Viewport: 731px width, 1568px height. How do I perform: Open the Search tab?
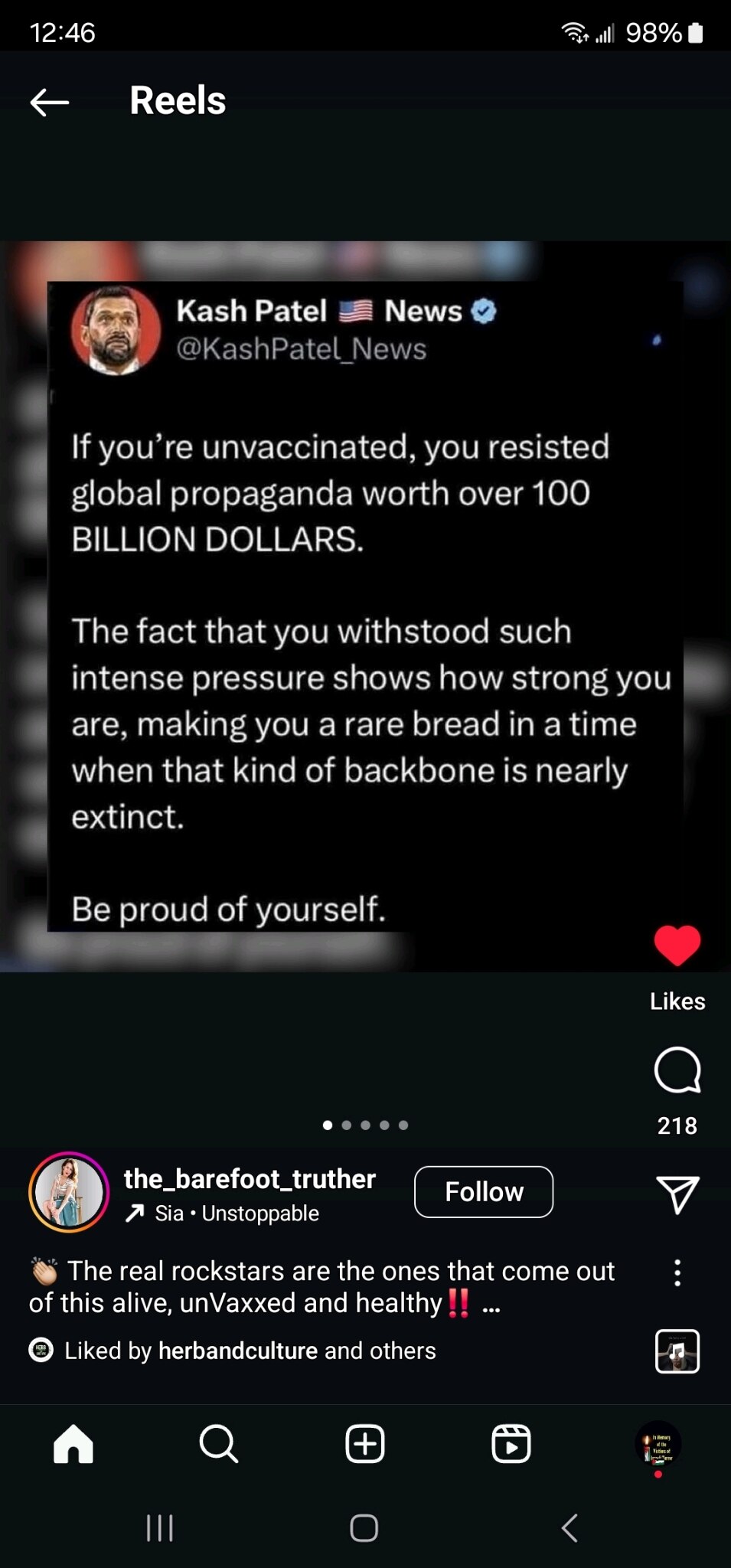tap(219, 1444)
